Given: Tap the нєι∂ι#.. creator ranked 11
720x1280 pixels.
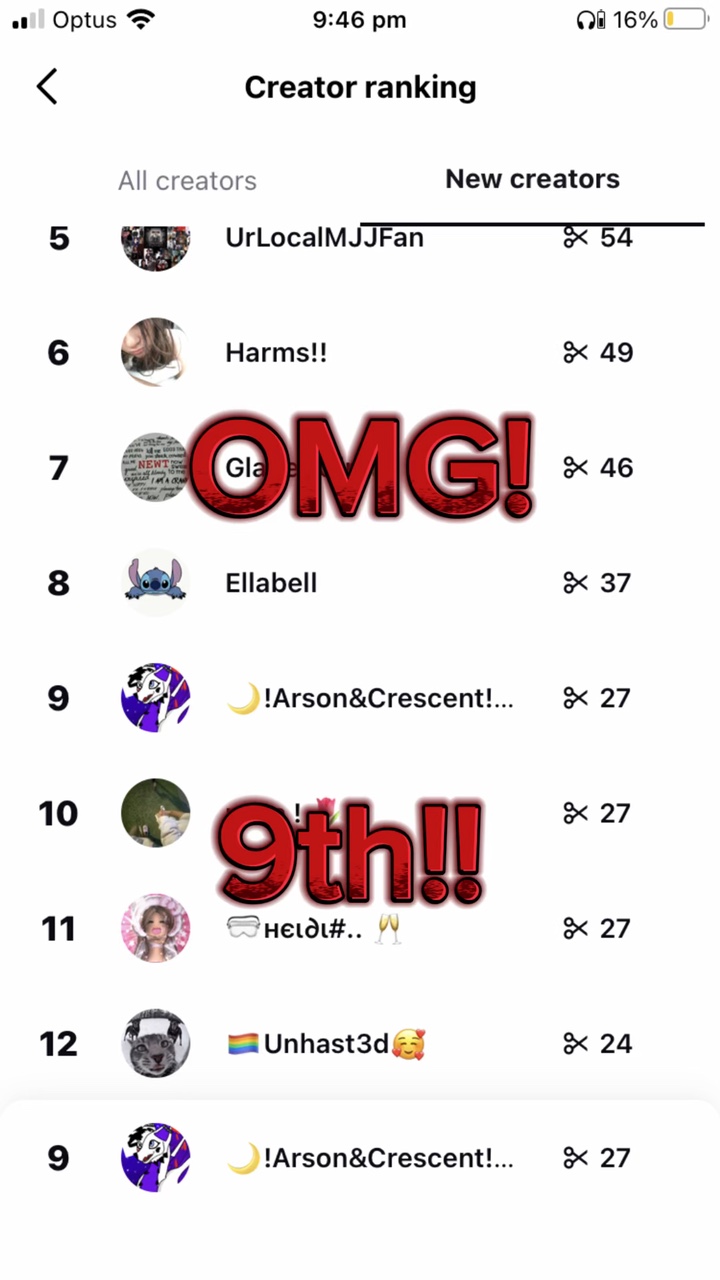Looking at the screenshot, I should (x=300, y=929).
